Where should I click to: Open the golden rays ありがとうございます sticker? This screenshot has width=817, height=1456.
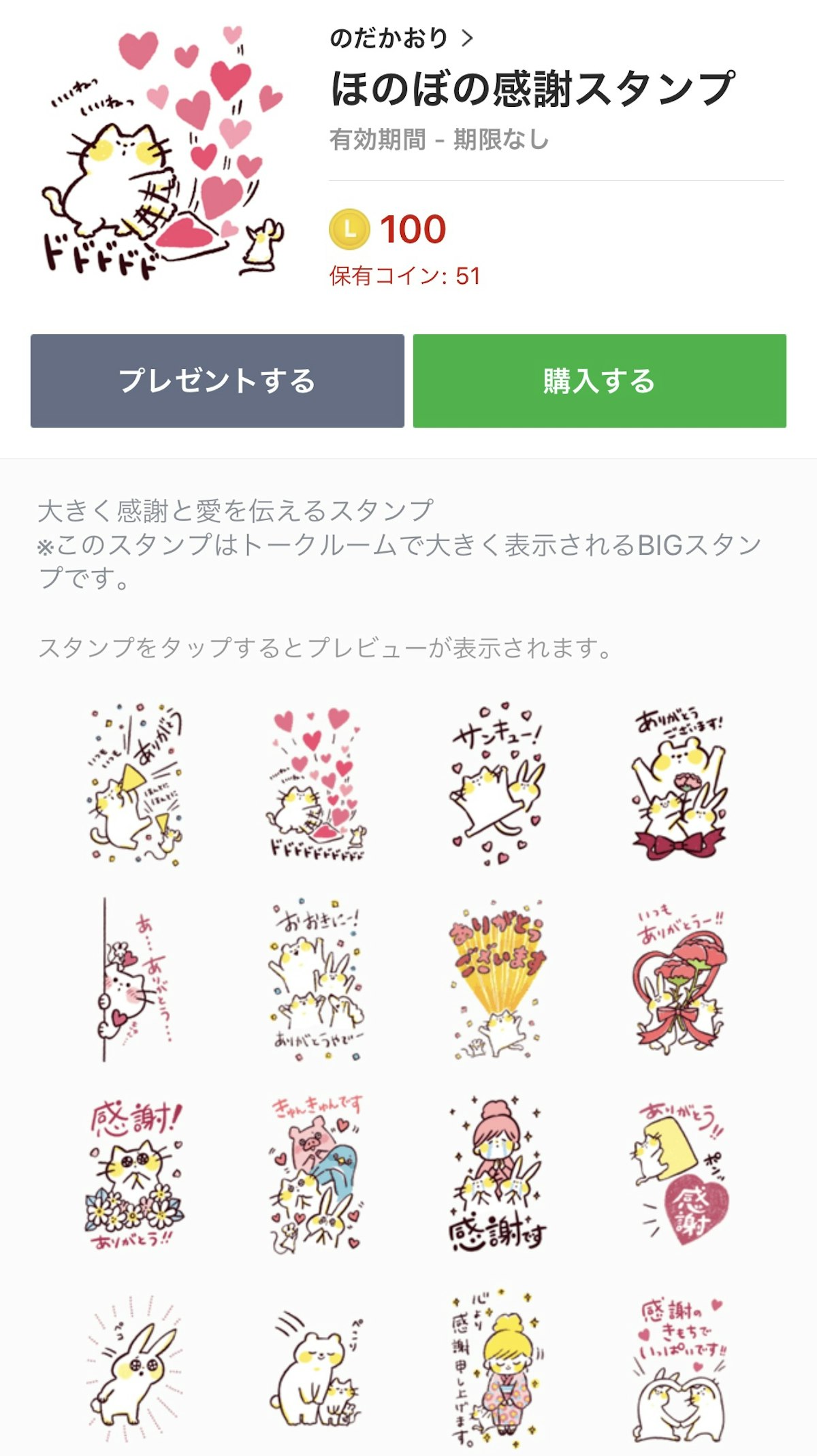coord(498,981)
